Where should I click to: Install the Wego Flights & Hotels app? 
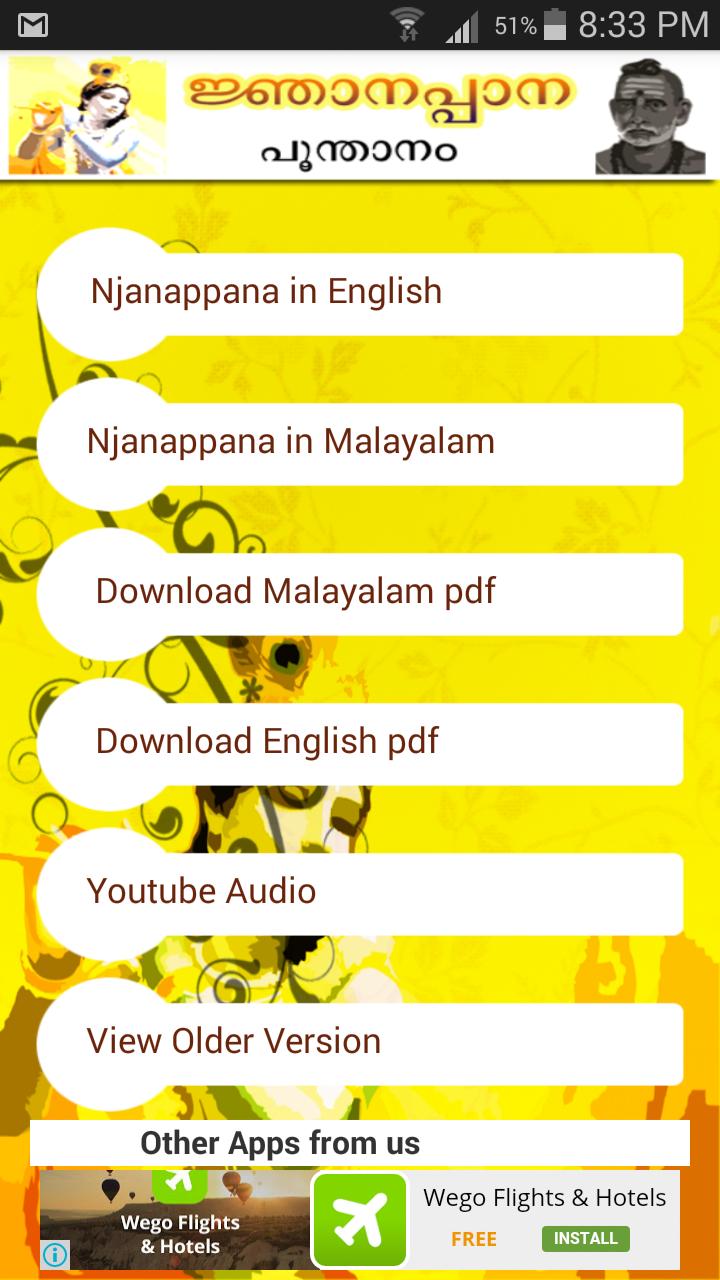tap(586, 1238)
